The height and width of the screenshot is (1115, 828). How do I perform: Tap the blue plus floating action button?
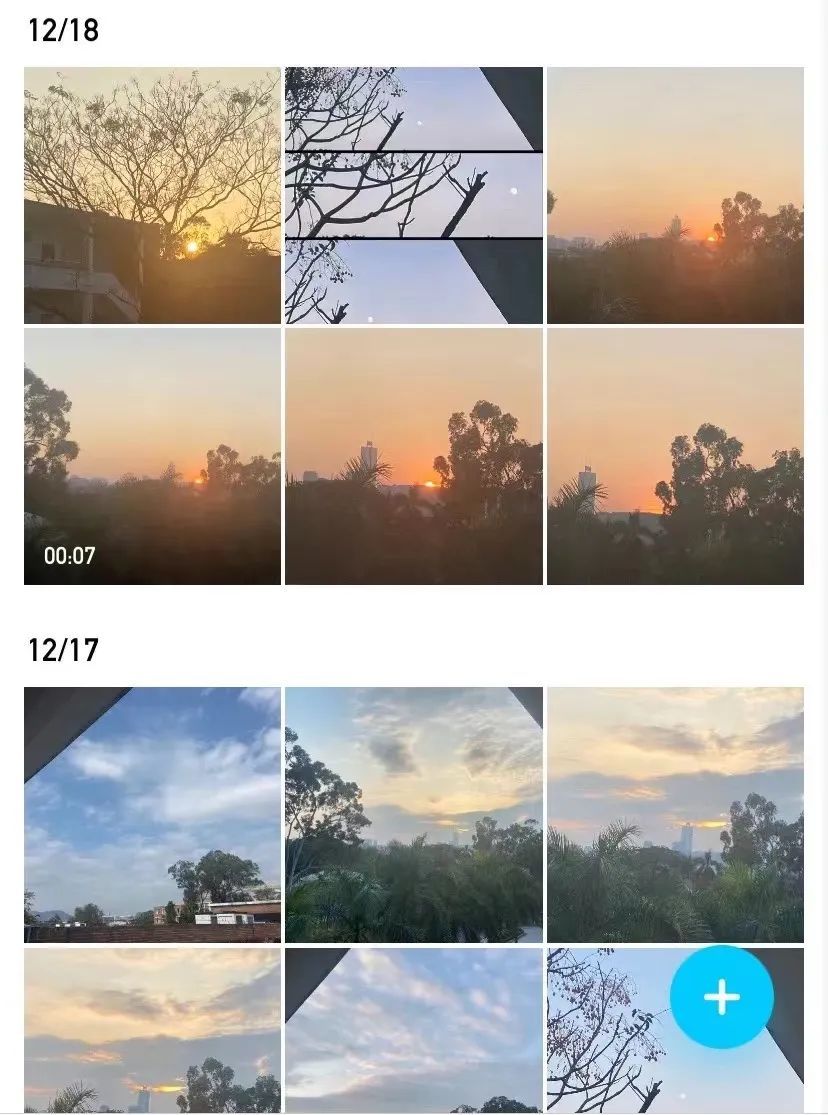[x=719, y=995]
